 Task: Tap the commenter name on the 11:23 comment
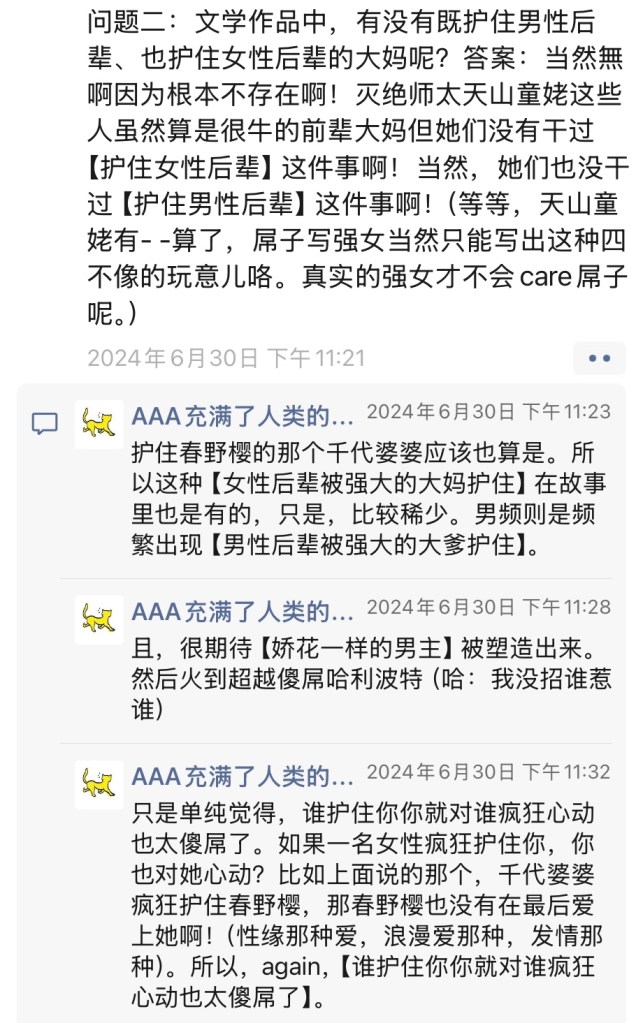[243, 414]
